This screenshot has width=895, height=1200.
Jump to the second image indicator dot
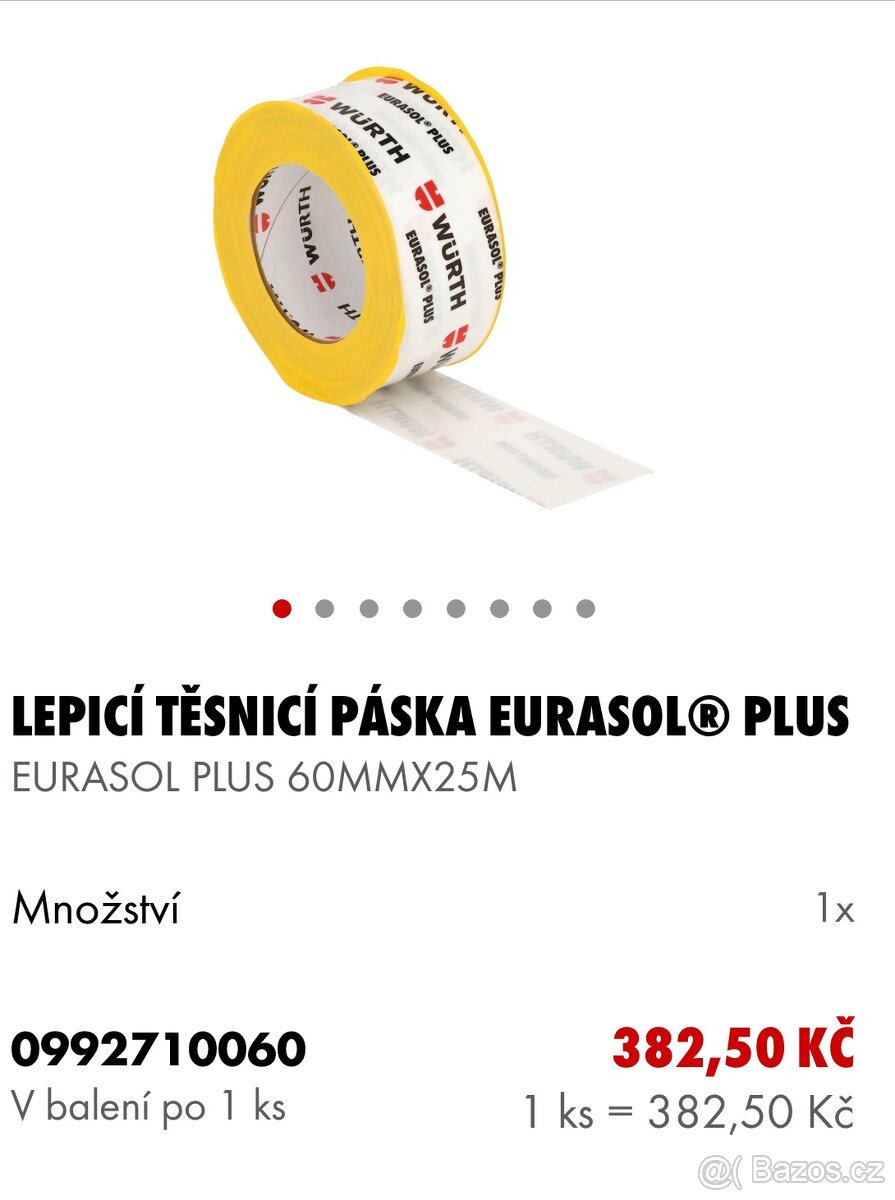(325, 608)
